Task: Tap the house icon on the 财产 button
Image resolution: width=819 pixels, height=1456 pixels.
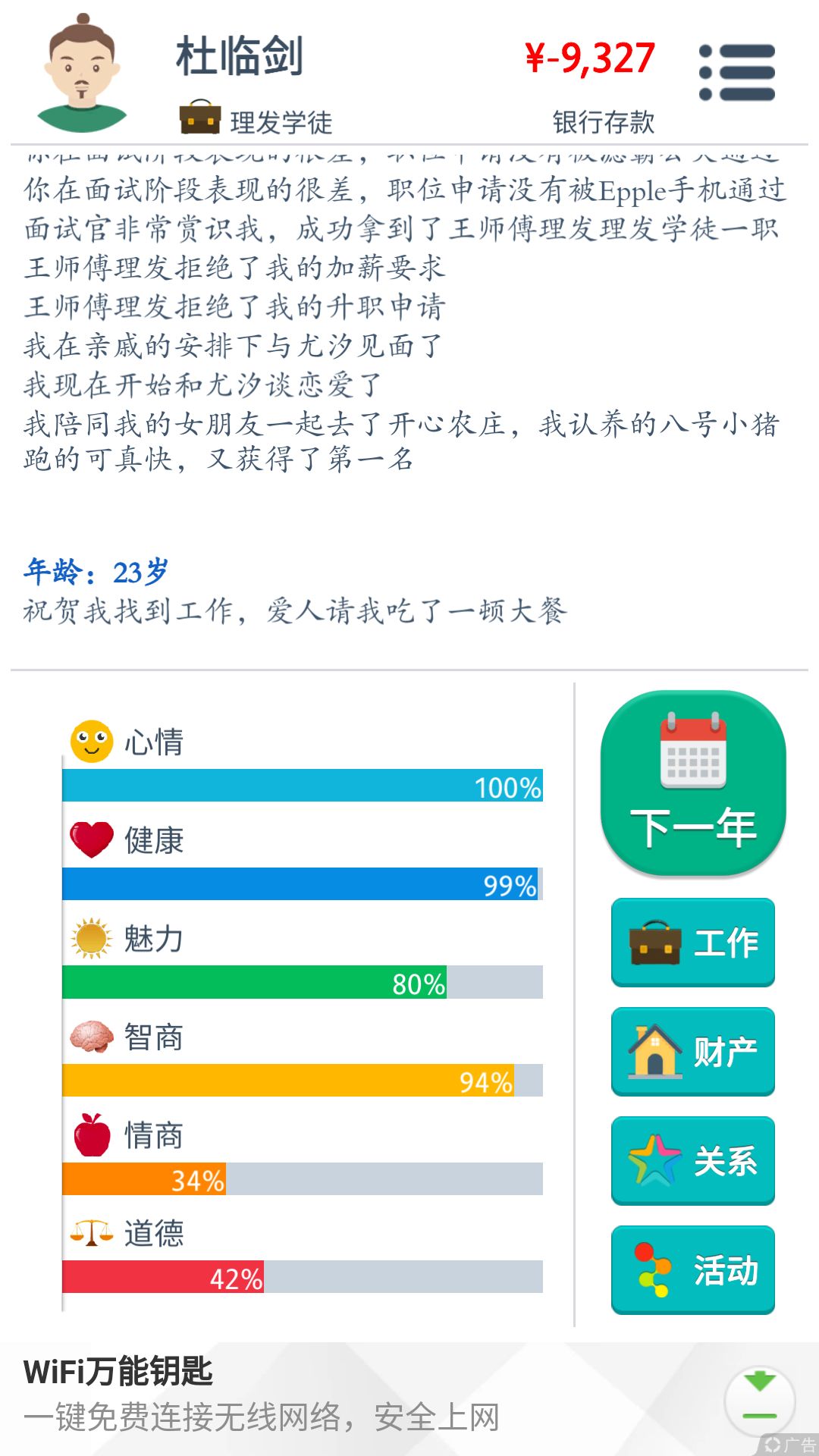Action: (x=654, y=1051)
